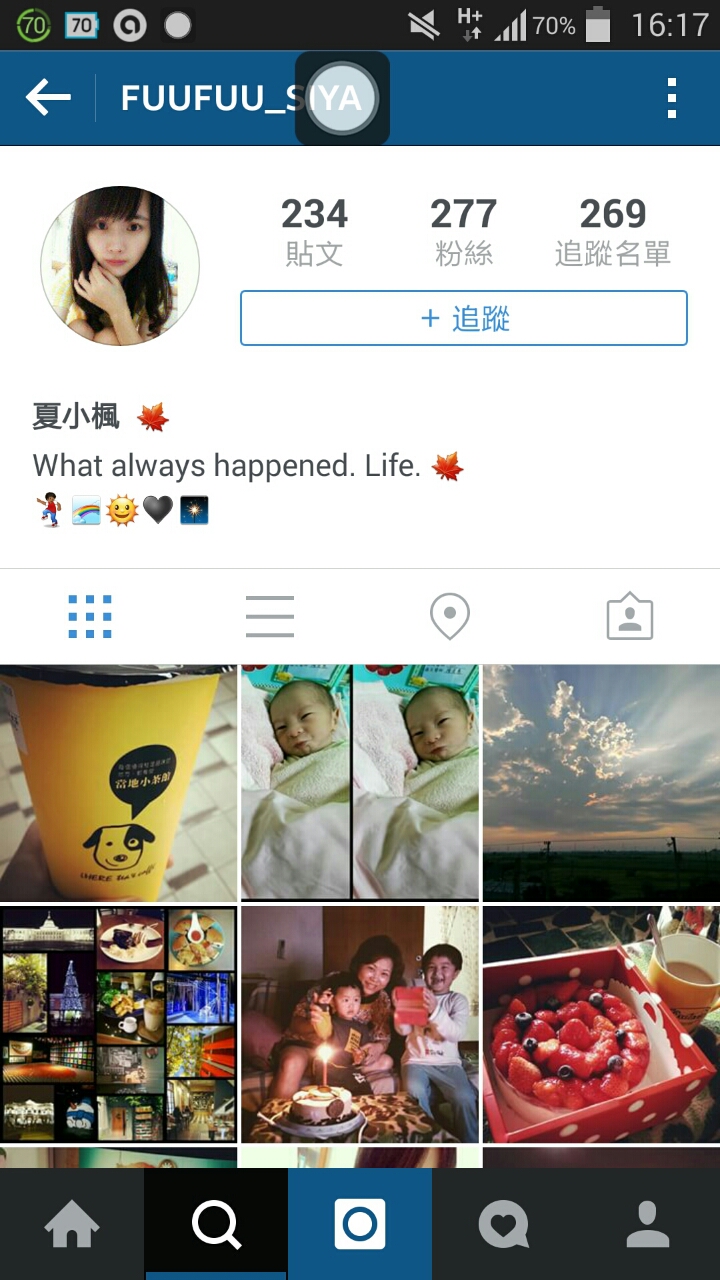Open the sunset sky photo post
The image size is (720, 1280).
[601, 783]
